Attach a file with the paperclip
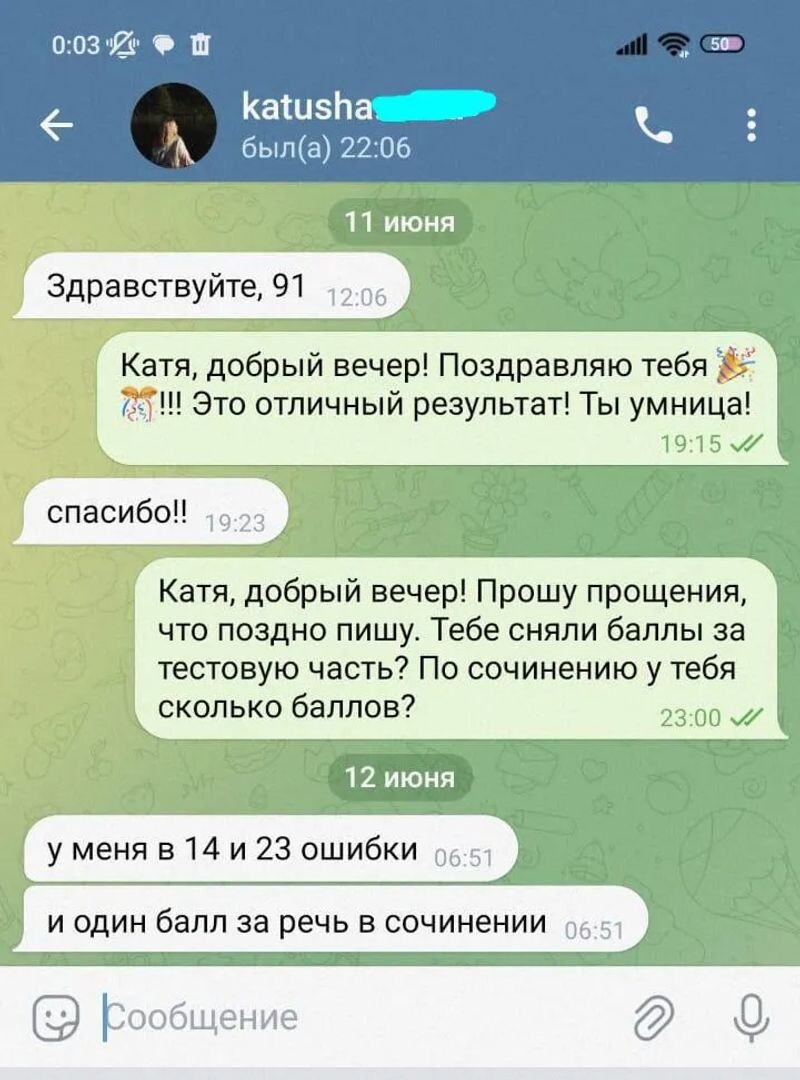800x1080 pixels. (x=654, y=1018)
